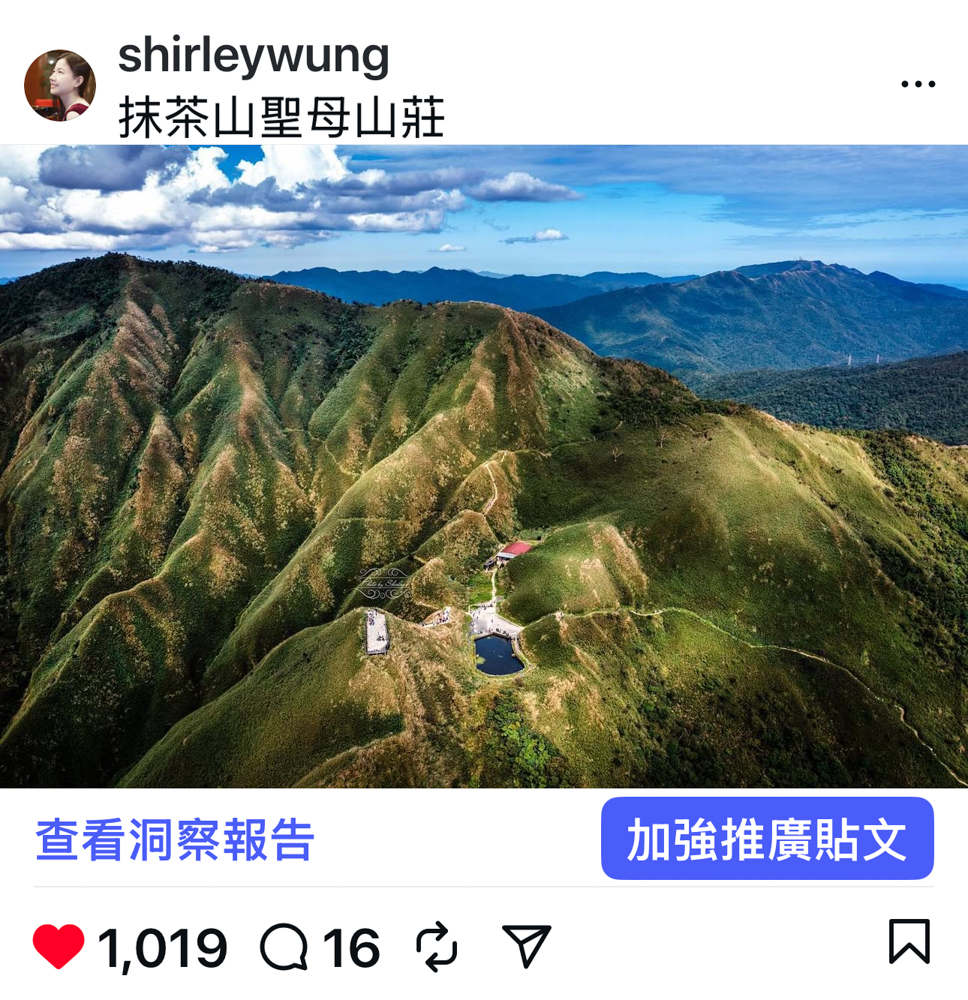The height and width of the screenshot is (1000, 968).
Task: Repost this post with the repost icon
Action: click(x=436, y=946)
